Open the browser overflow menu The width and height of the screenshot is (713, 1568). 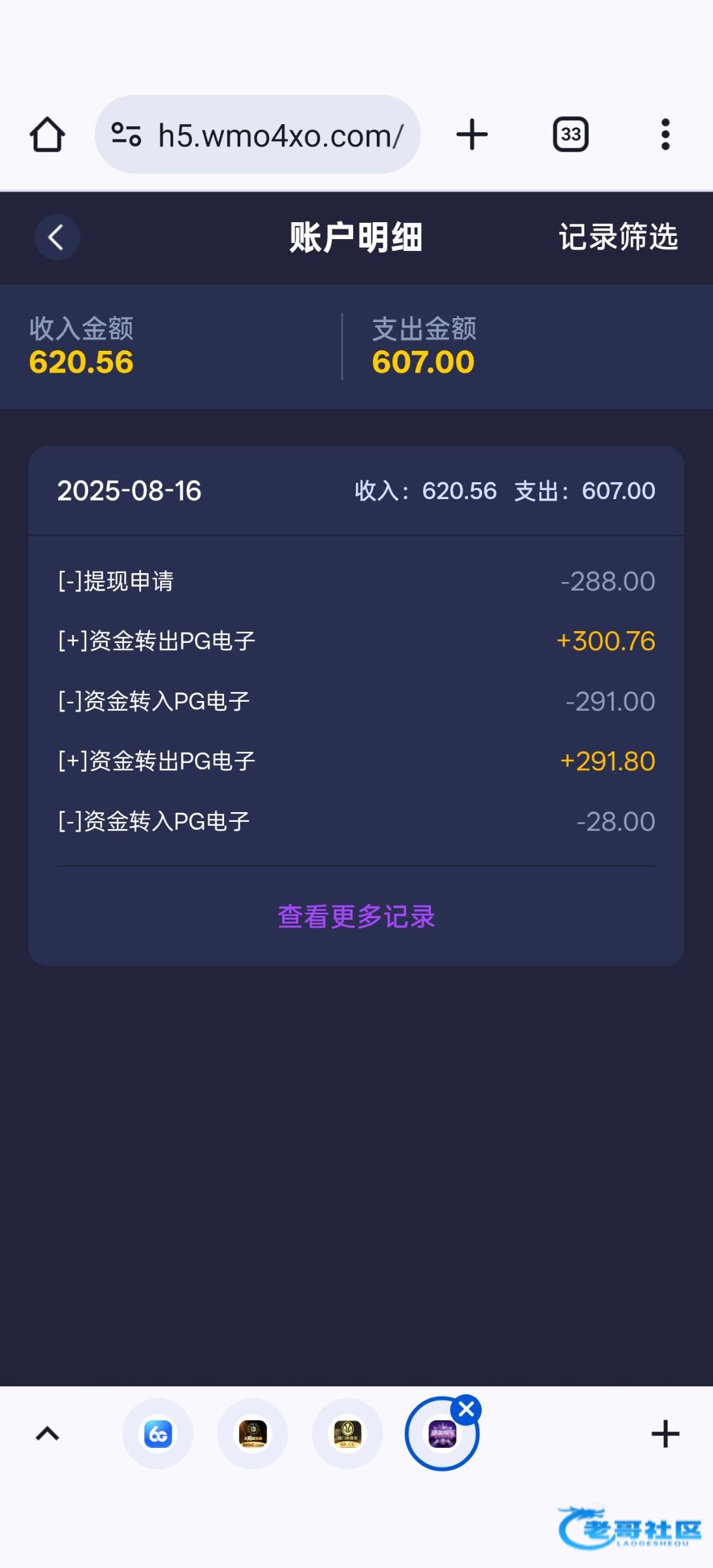[665, 135]
